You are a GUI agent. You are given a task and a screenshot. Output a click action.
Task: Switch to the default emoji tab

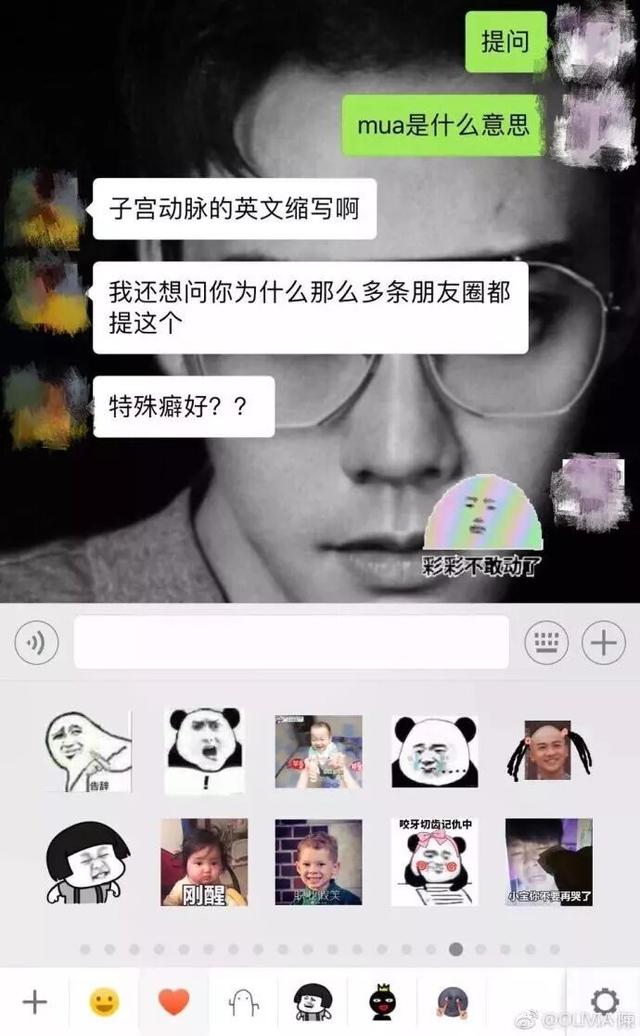[x=104, y=1001]
